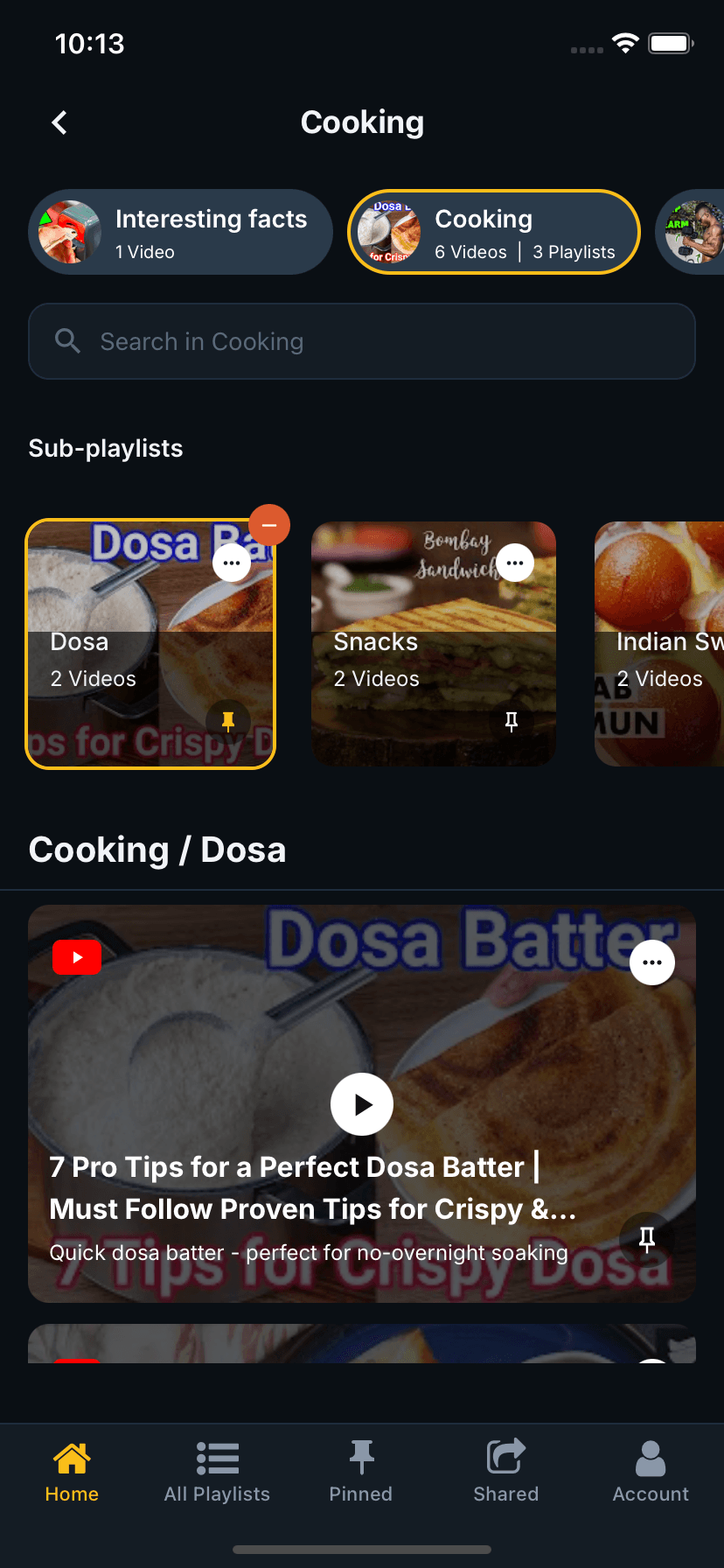This screenshot has height=1568, width=724.
Task: Select the Cooking playlist chip
Action: pyautogui.click(x=493, y=232)
